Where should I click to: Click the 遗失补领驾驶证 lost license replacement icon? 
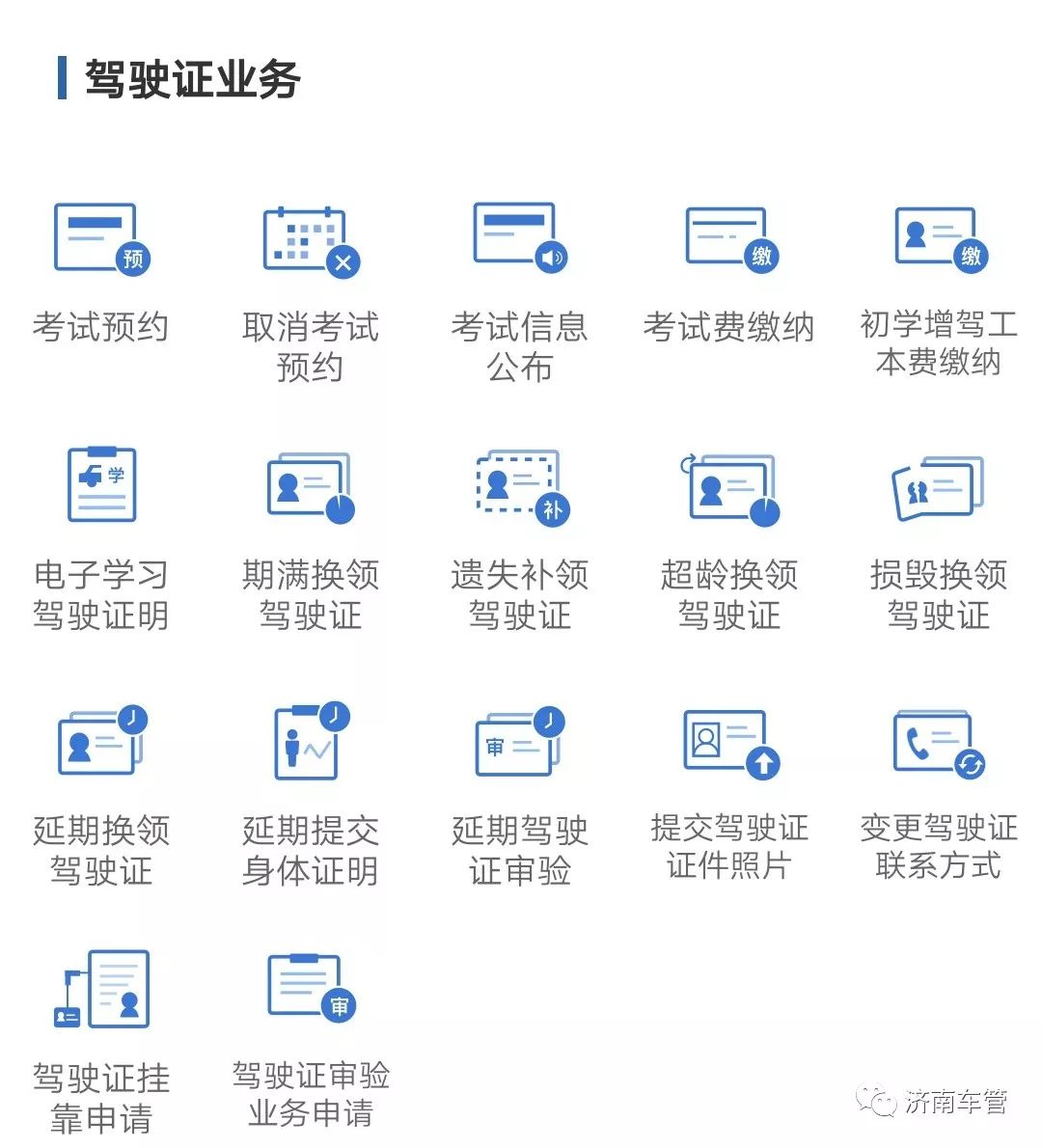tap(516, 487)
